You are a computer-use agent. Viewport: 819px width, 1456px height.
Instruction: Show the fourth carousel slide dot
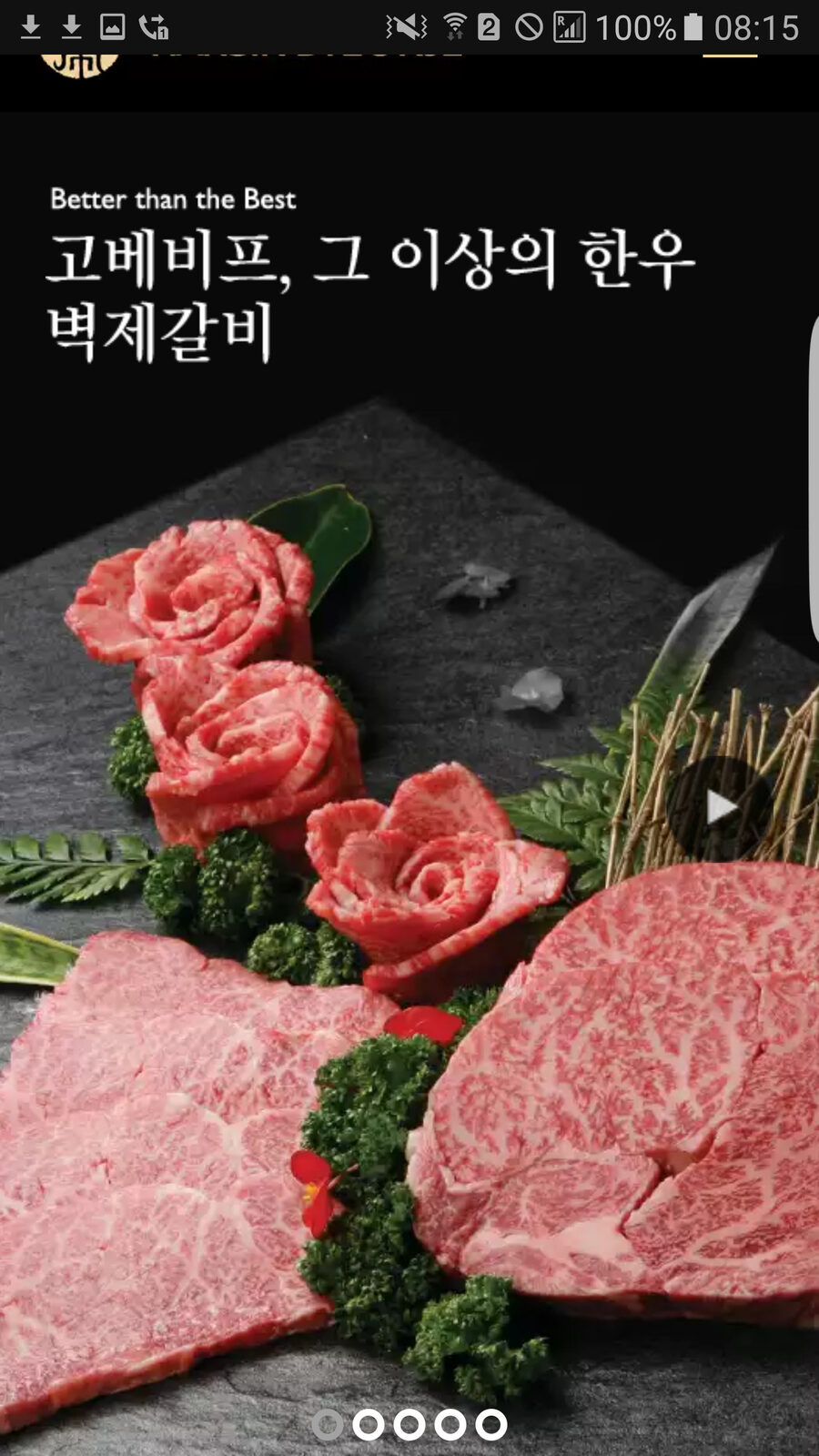point(450,1424)
